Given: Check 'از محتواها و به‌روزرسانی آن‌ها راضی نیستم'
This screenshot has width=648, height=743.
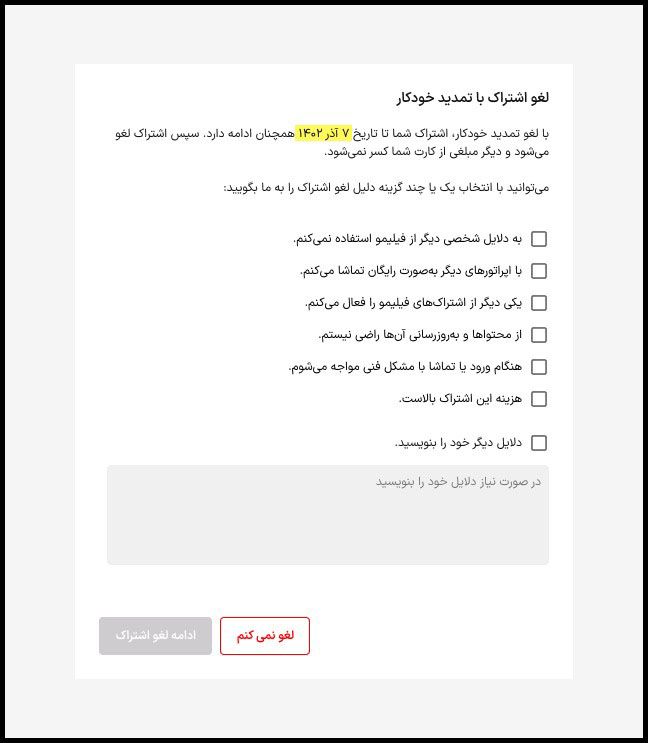Looking at the screenshot, I should pos(539,335).
